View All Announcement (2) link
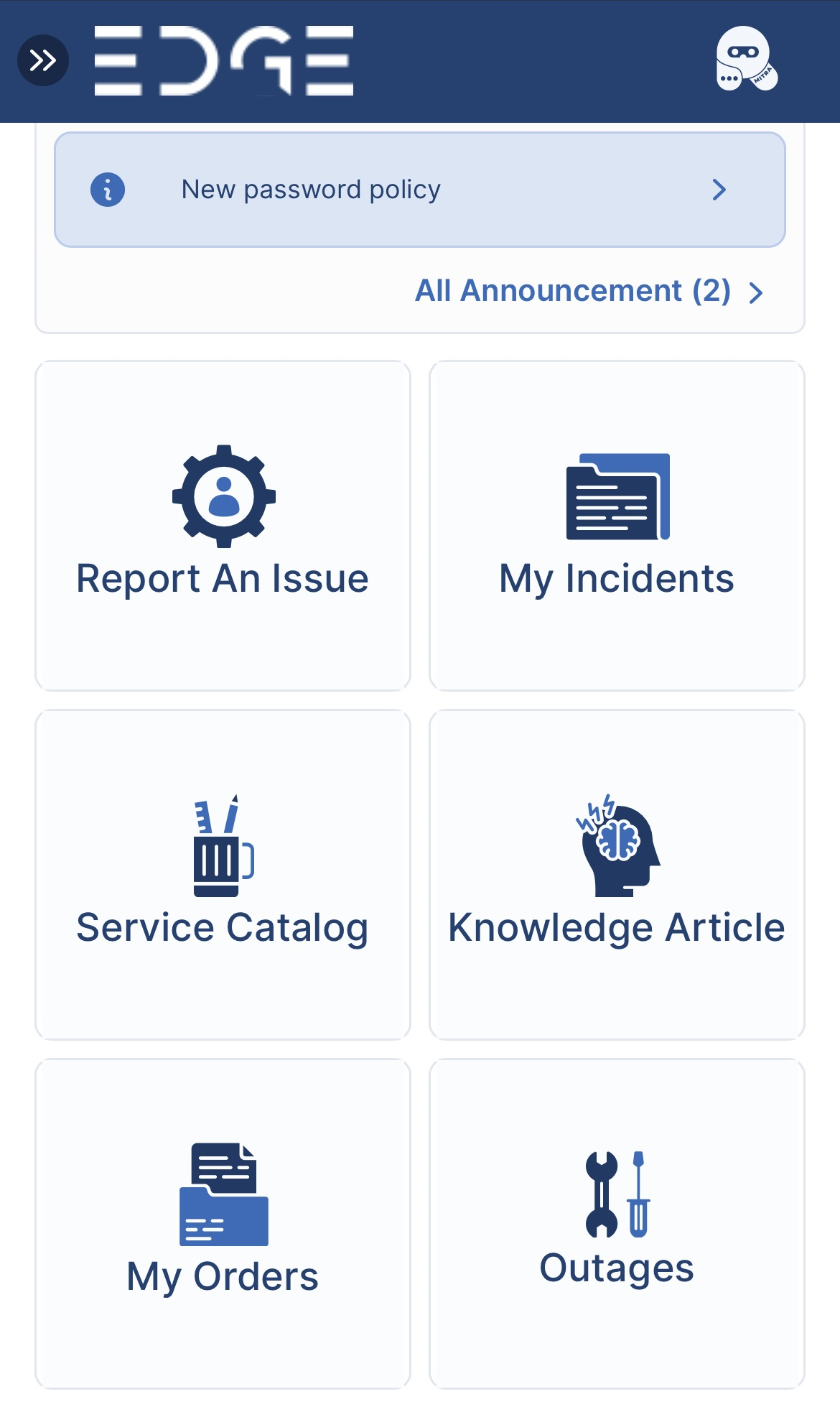This screenshot has width=840, height=1412. (x=589, y=292)
